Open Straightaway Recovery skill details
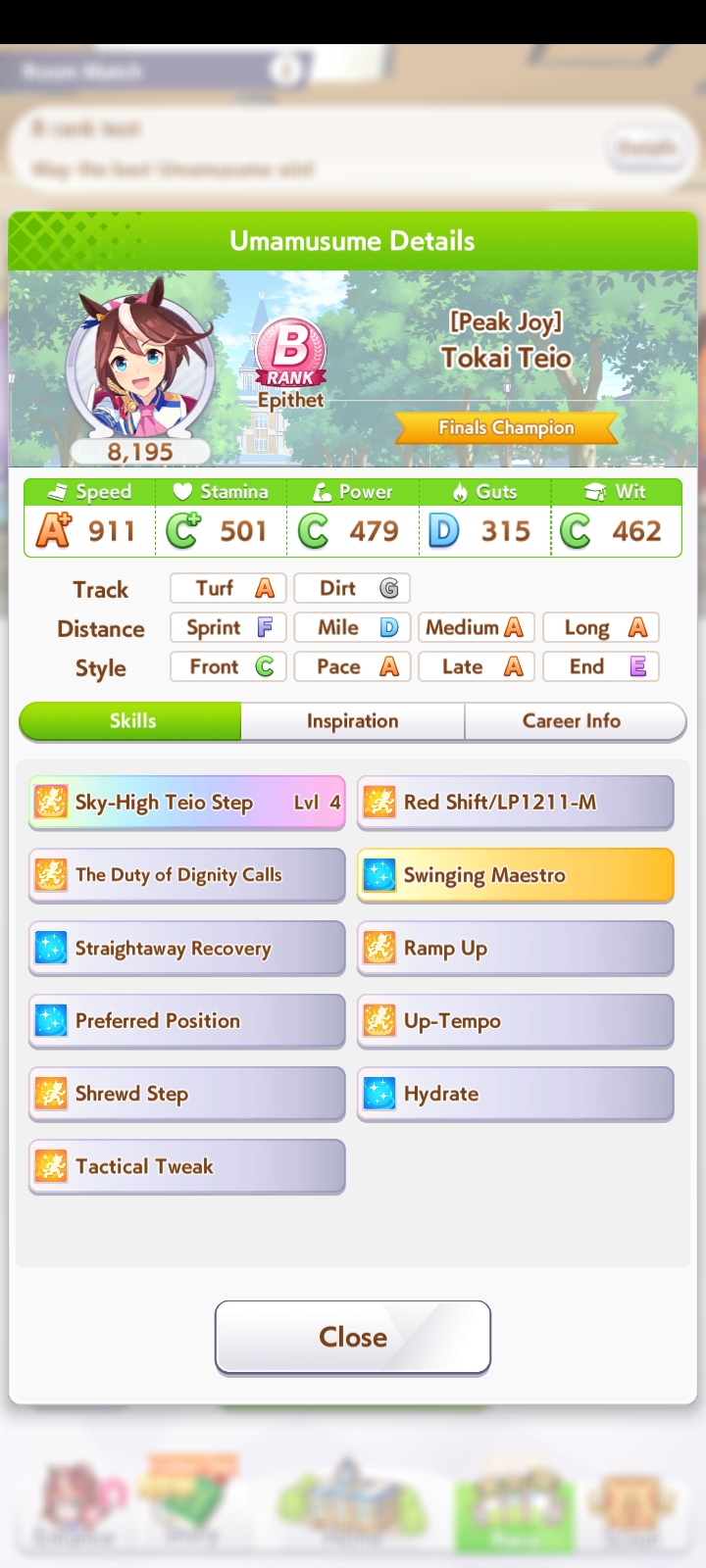The height and width of the screenshot is (1568, 706). (x=187, y=948)
